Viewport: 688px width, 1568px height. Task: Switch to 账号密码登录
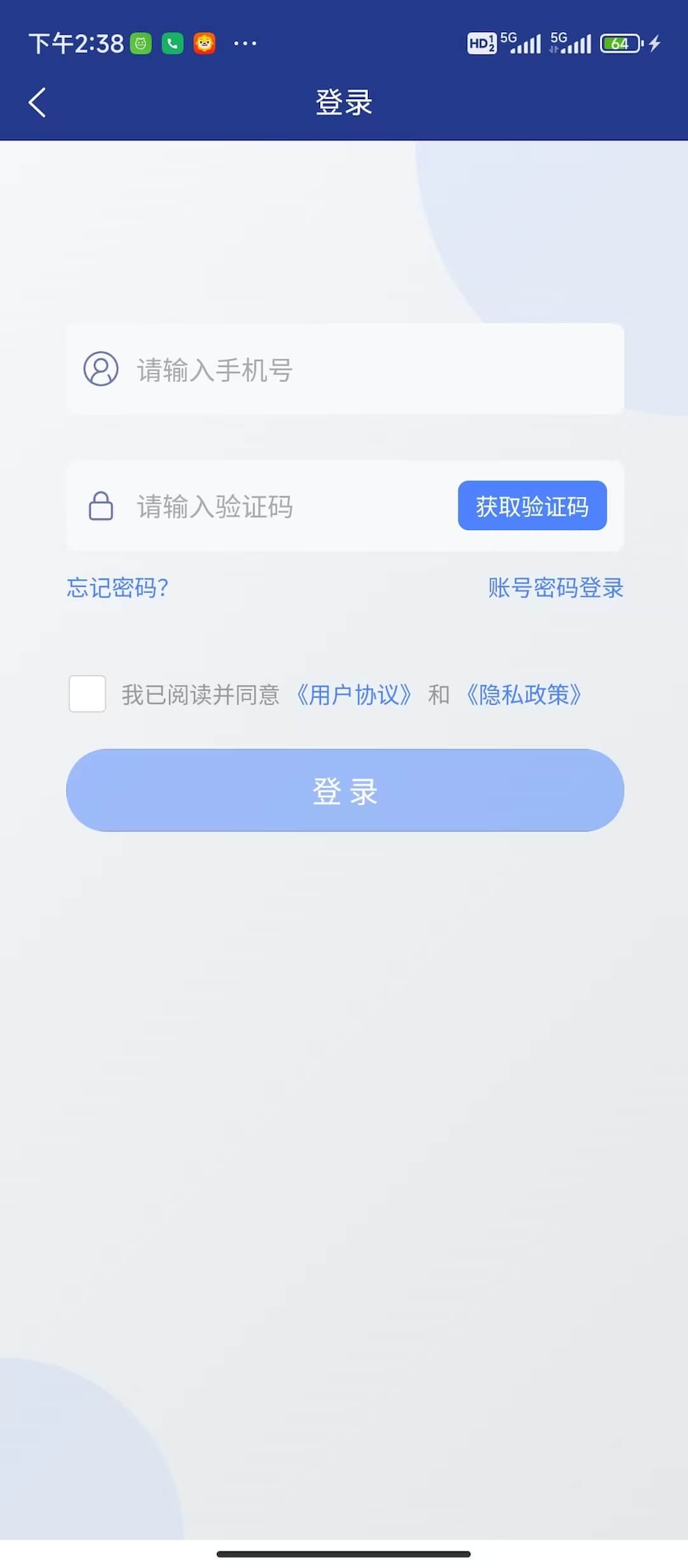pyautogui.click(x=555, y=588)
